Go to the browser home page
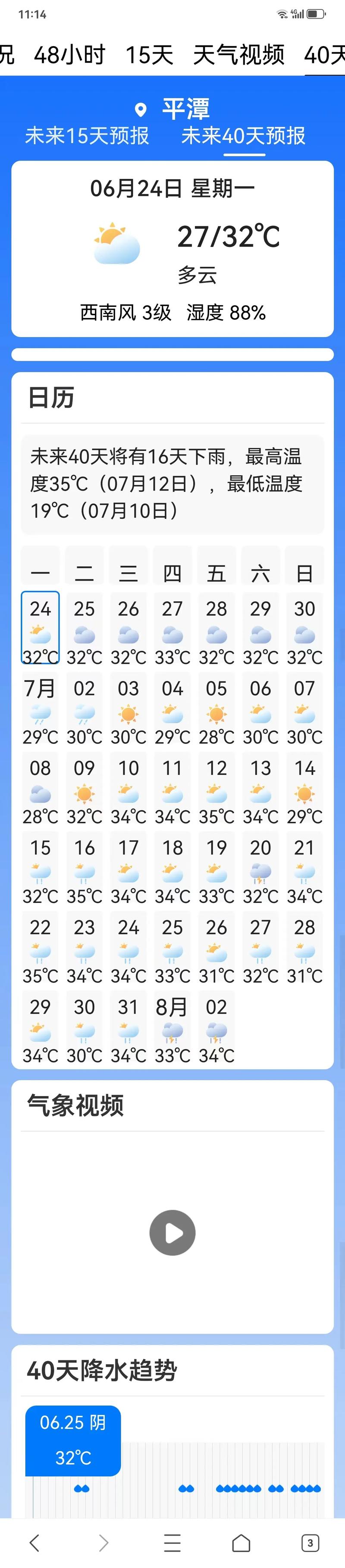The height and width of the screenshot is (1568, 345). tap(241, 1543)
